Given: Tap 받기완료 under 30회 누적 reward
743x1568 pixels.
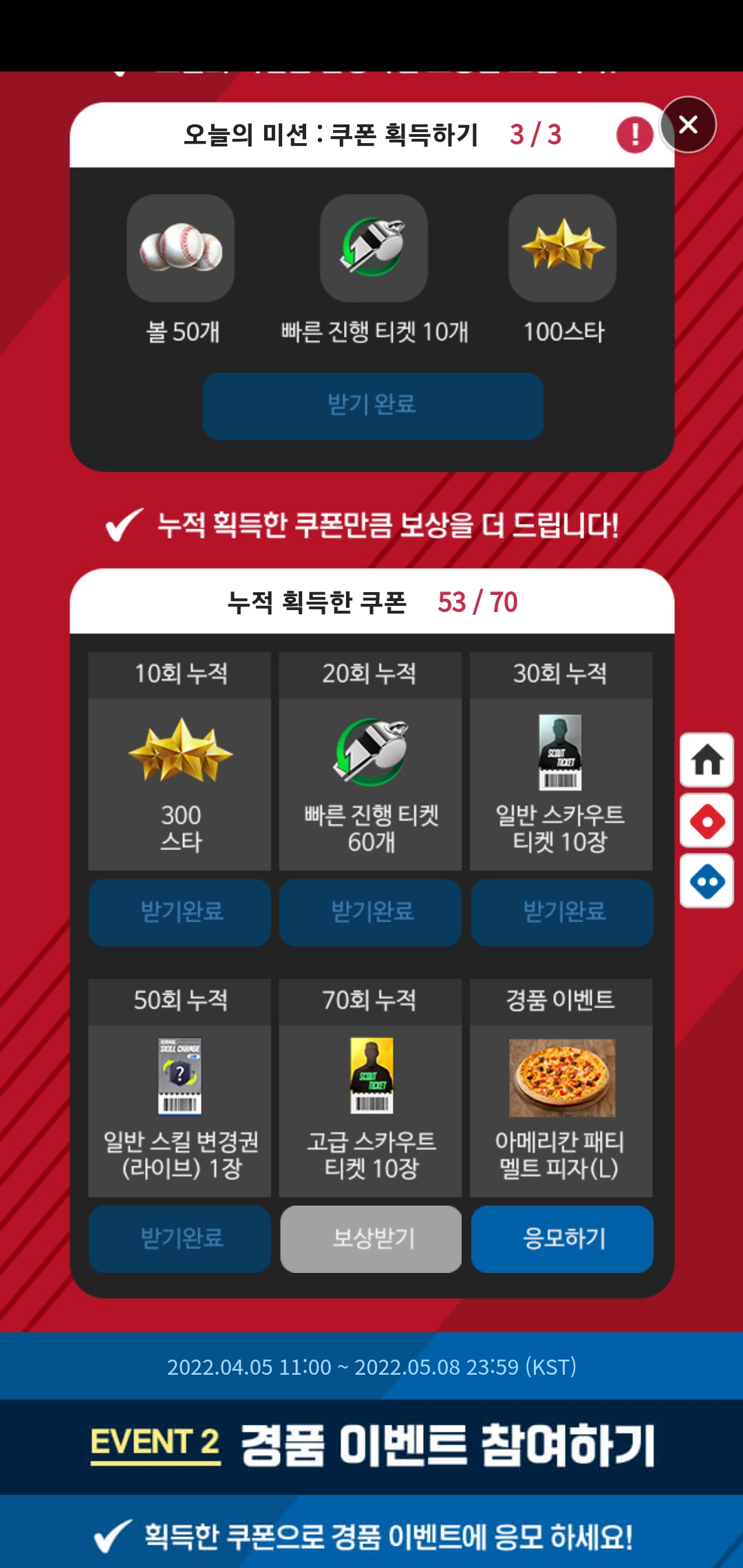Looking at the screenshot, I should point(562,912).
